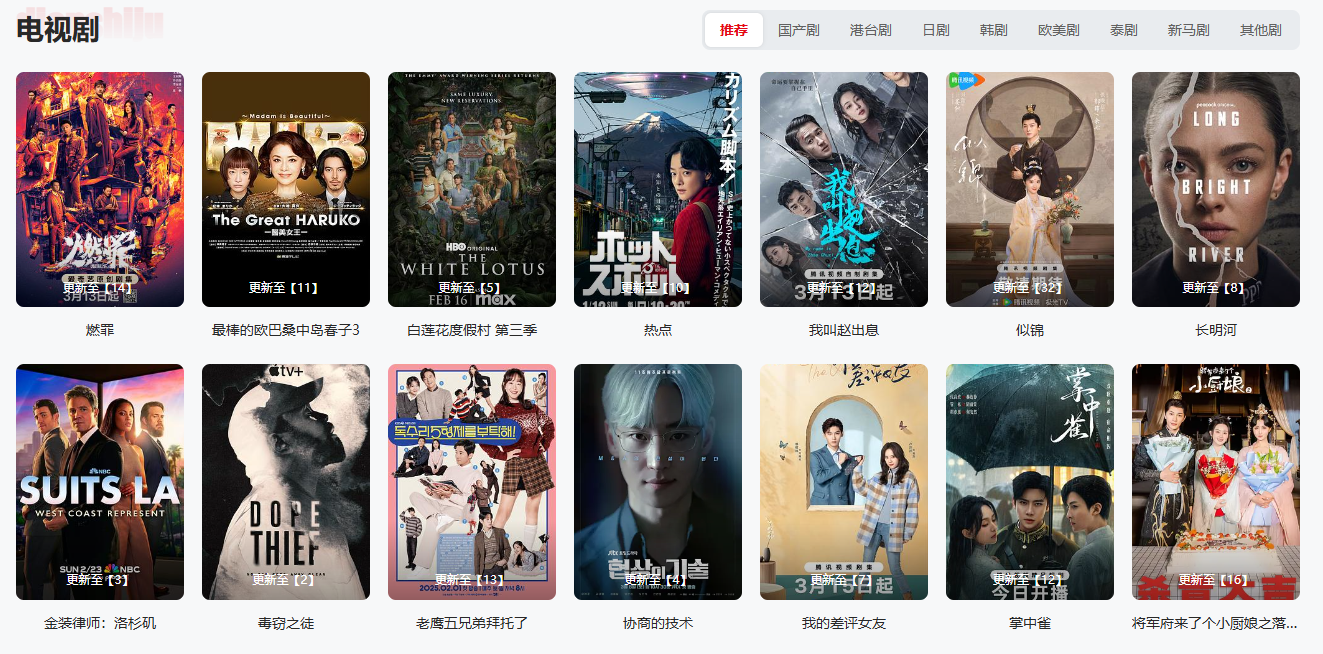Show the 欧美剧 category
The width and height of the screenshot is (1323, 654).
1058,30
